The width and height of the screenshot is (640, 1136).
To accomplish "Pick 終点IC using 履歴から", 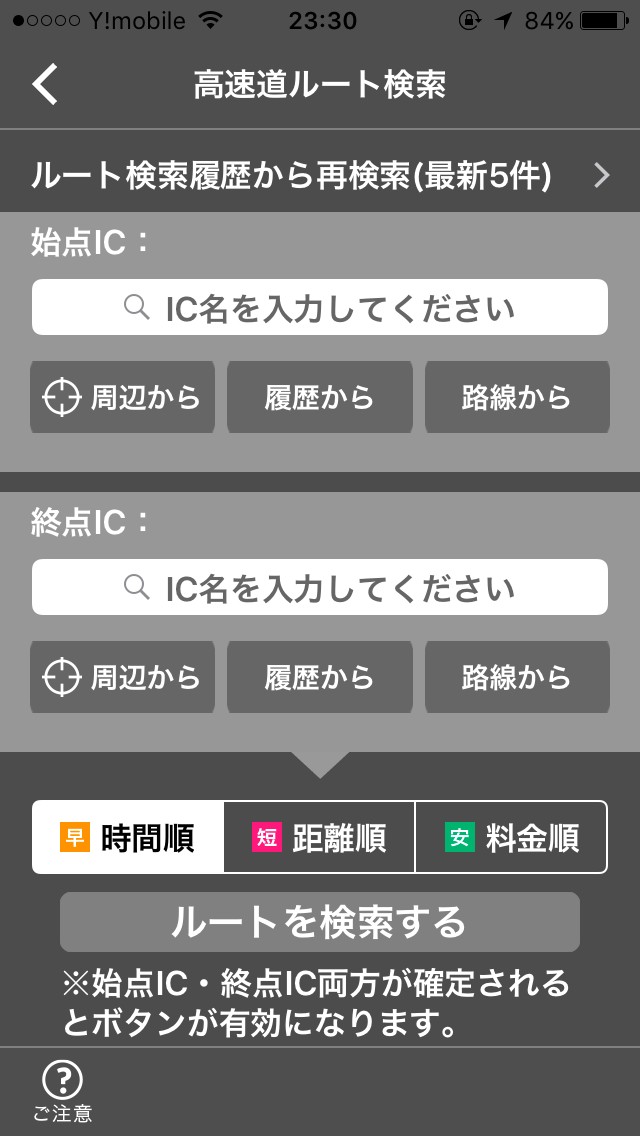I will [x=320, y=677].
